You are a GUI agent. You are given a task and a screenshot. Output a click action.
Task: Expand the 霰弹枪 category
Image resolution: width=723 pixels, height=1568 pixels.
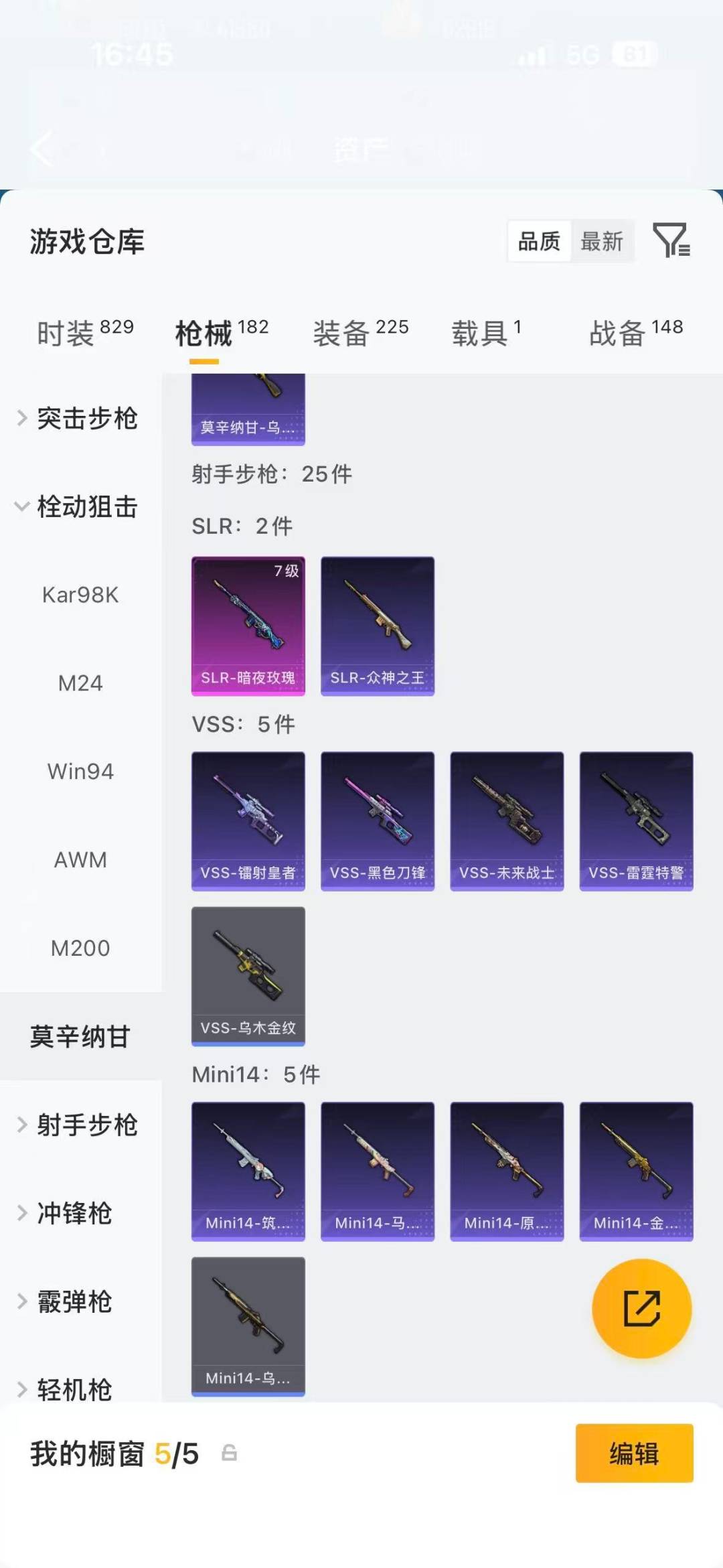coord(76,1301)
